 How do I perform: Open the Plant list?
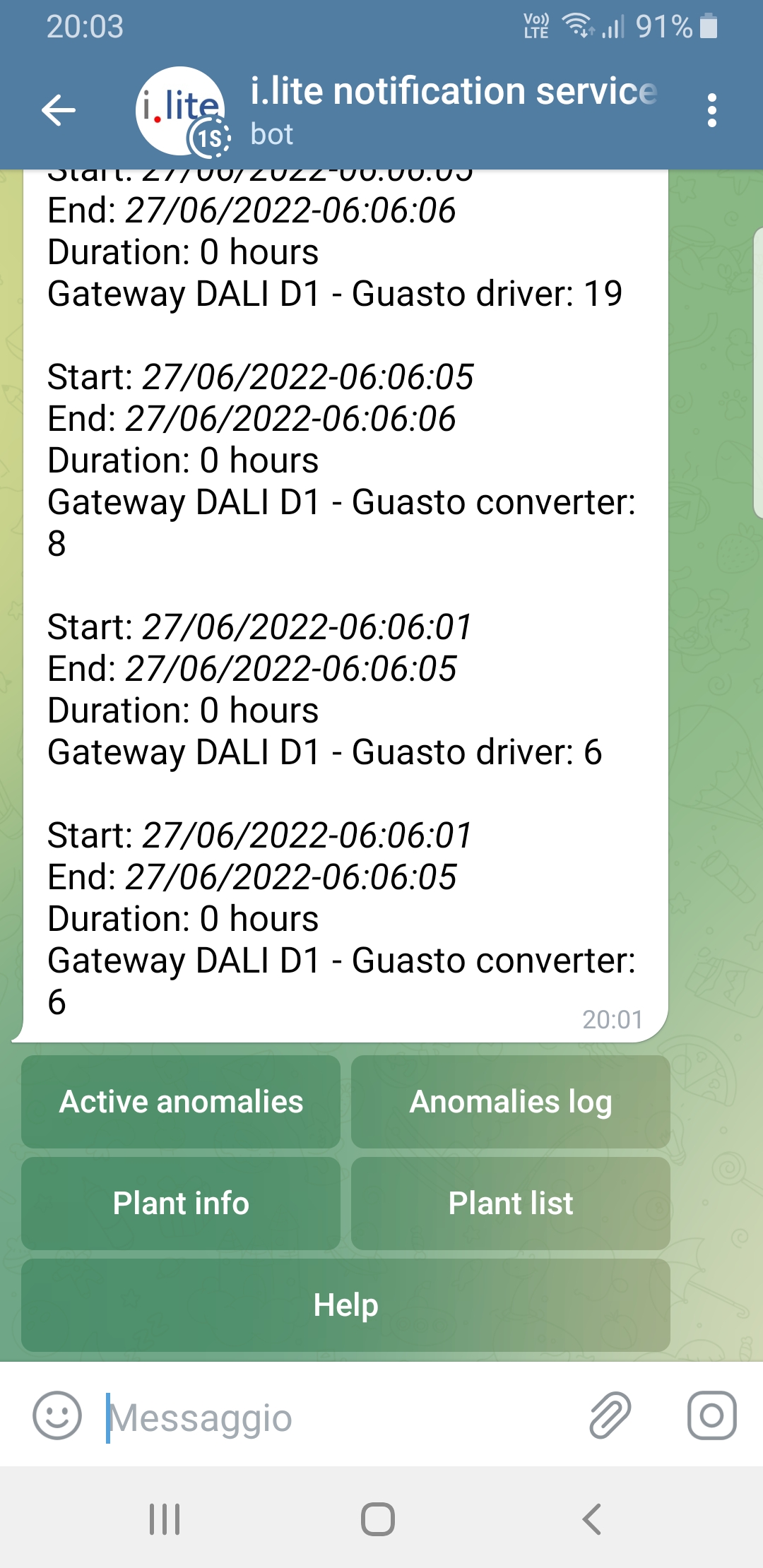pyautogui.click(x=510, y=1204)
